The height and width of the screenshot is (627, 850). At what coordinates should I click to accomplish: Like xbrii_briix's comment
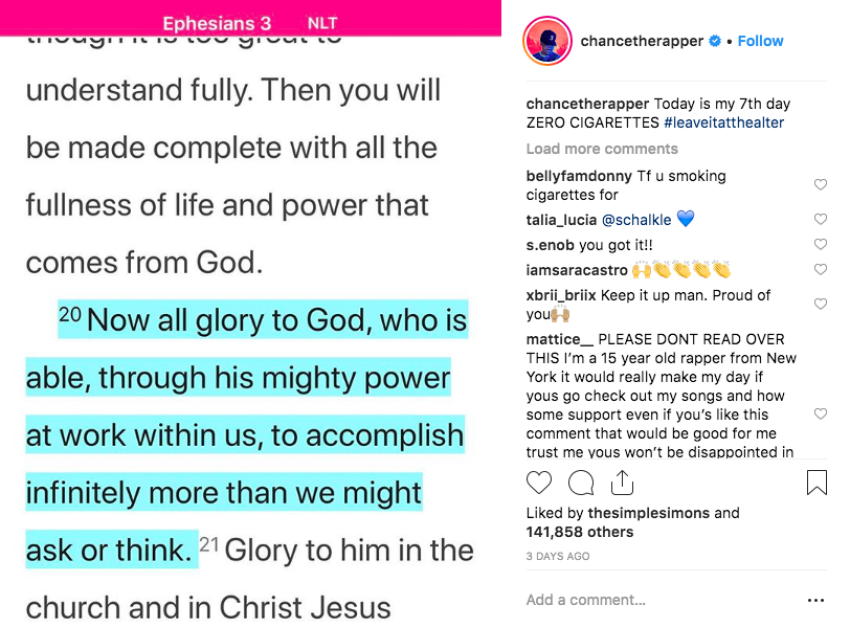coord(820,304)
